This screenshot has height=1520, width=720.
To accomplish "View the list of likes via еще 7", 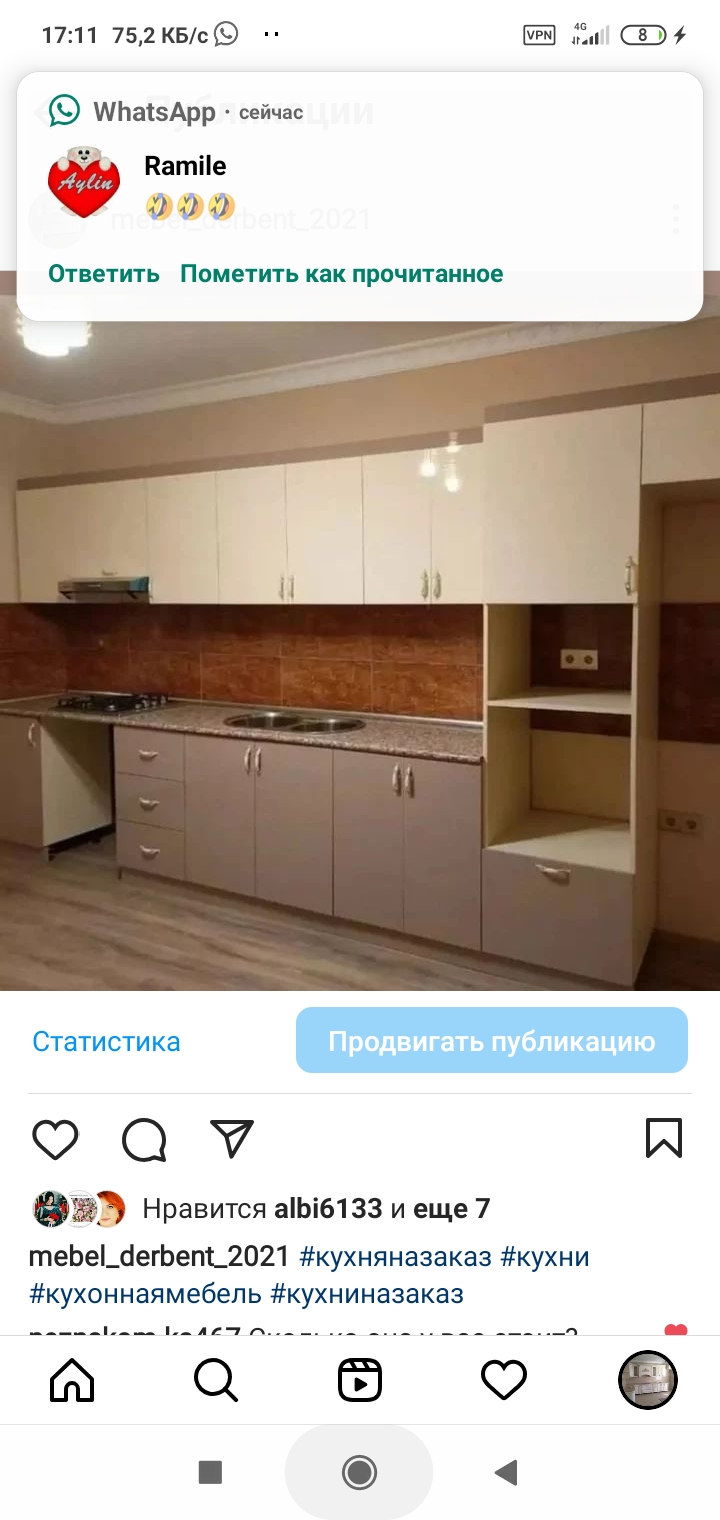I will point(453,1209).
